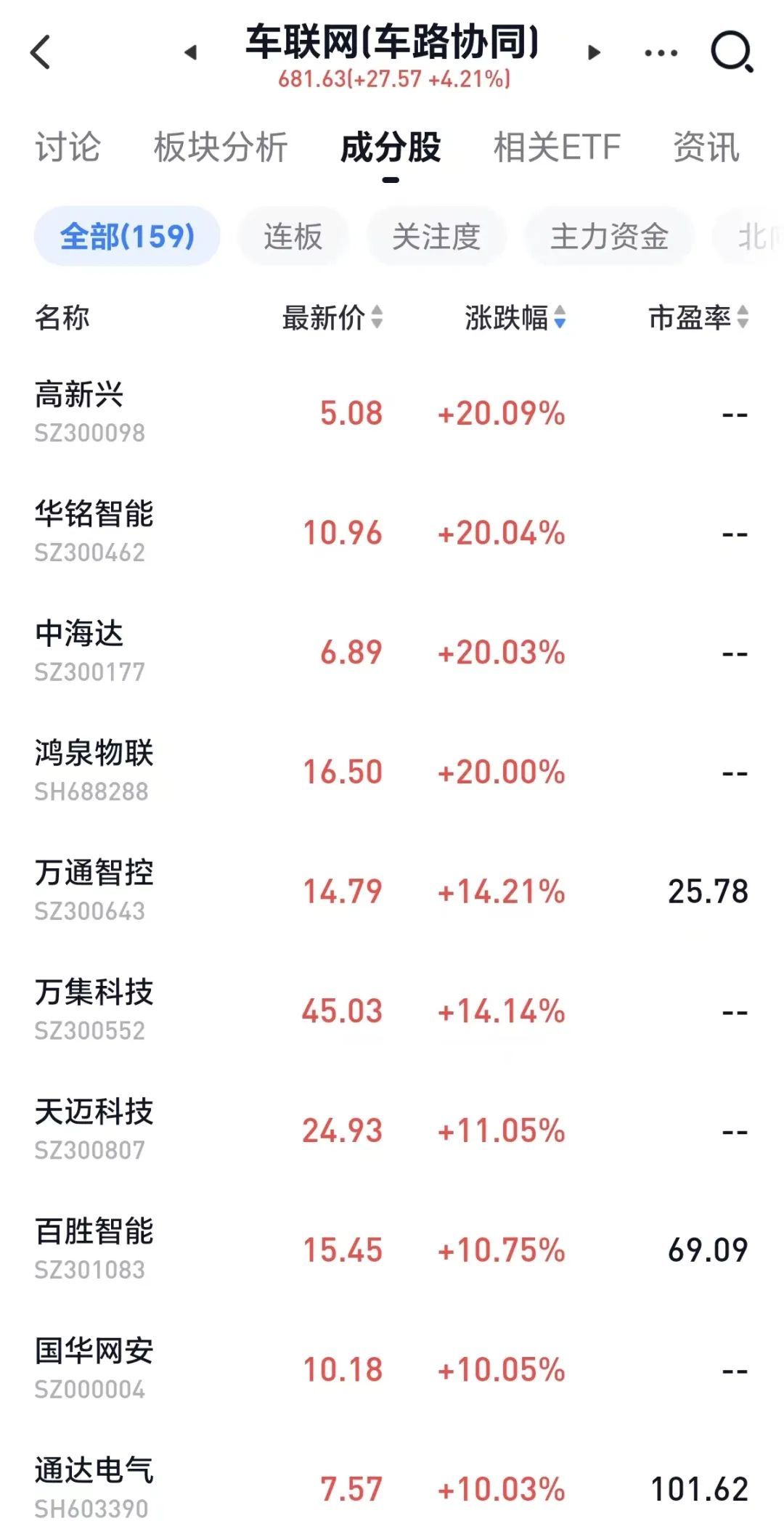Open the 板块分析 tab
The image size is (784, 1521).
(x=221, y=147)
